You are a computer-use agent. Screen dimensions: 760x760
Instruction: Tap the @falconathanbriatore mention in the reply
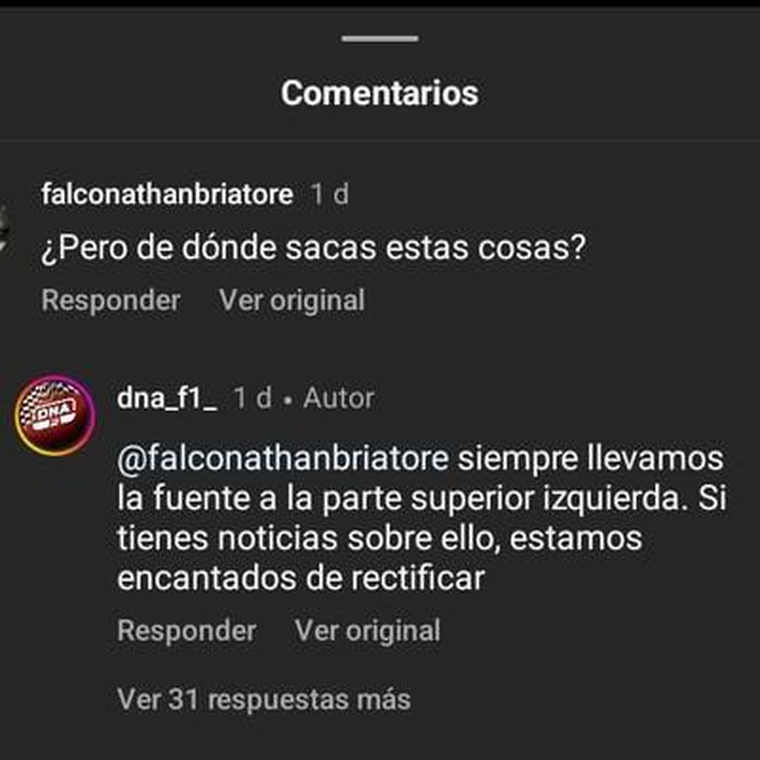tap(287, 461)
